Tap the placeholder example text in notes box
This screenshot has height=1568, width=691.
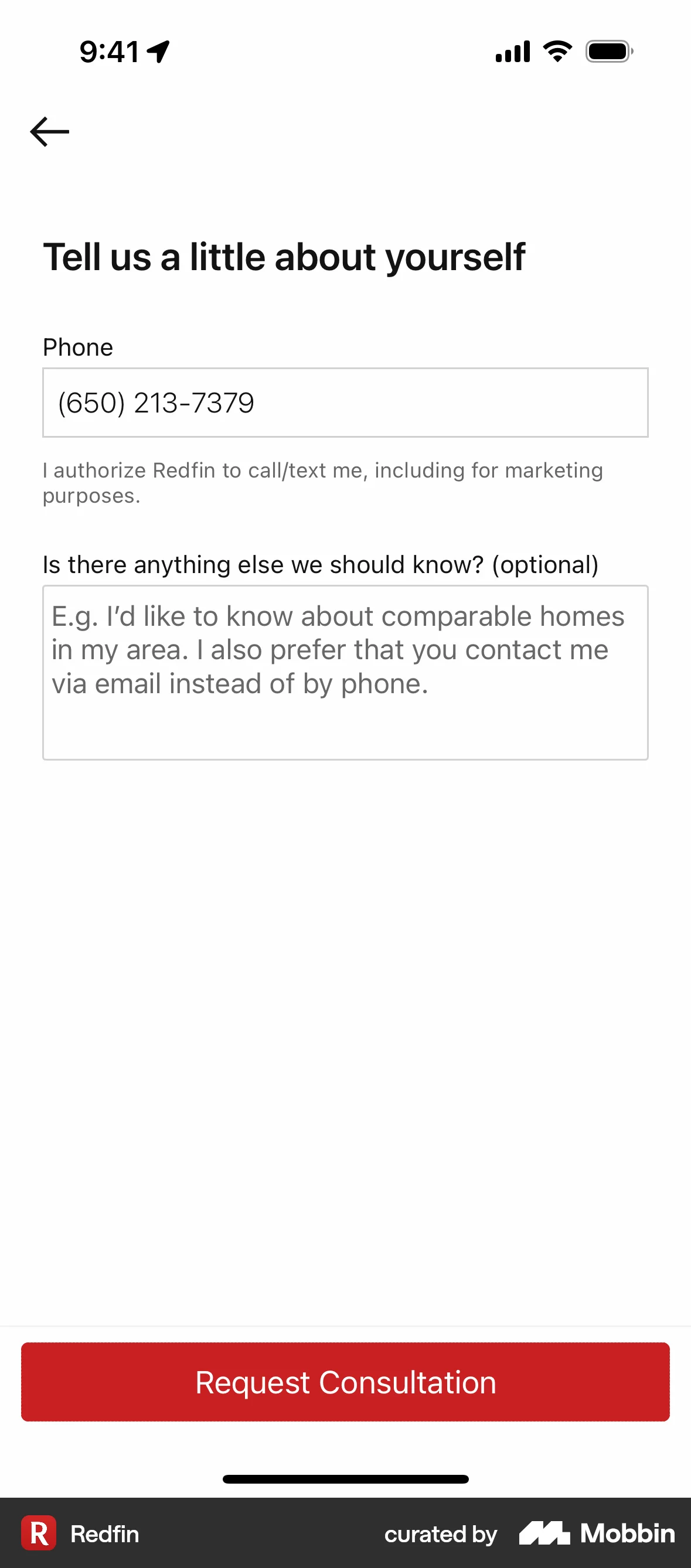click(x=338, y=648)
